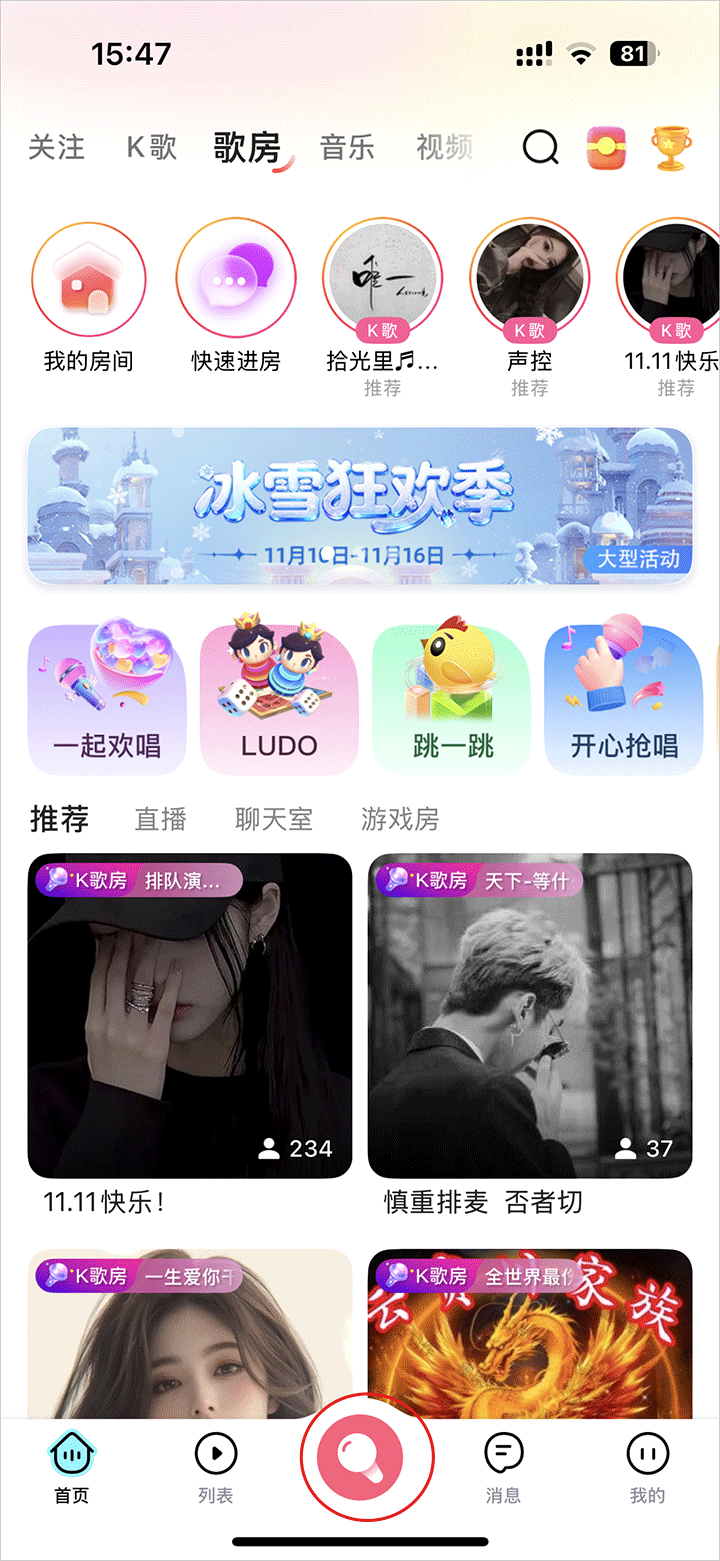720x1561 pixels.
Task: Select the 游戏房 category tab
Action: tap(400, 820)
